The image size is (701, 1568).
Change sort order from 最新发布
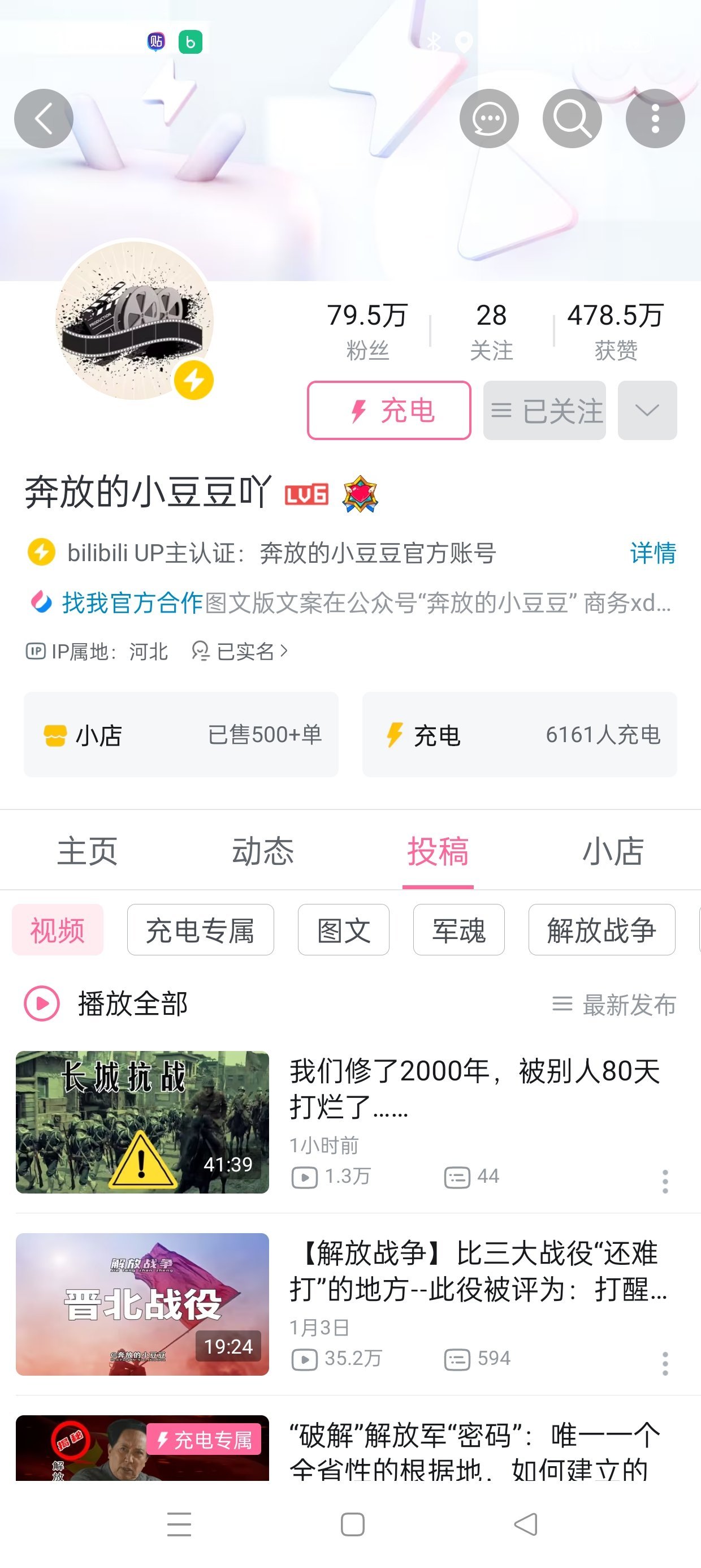(615, 1005)
